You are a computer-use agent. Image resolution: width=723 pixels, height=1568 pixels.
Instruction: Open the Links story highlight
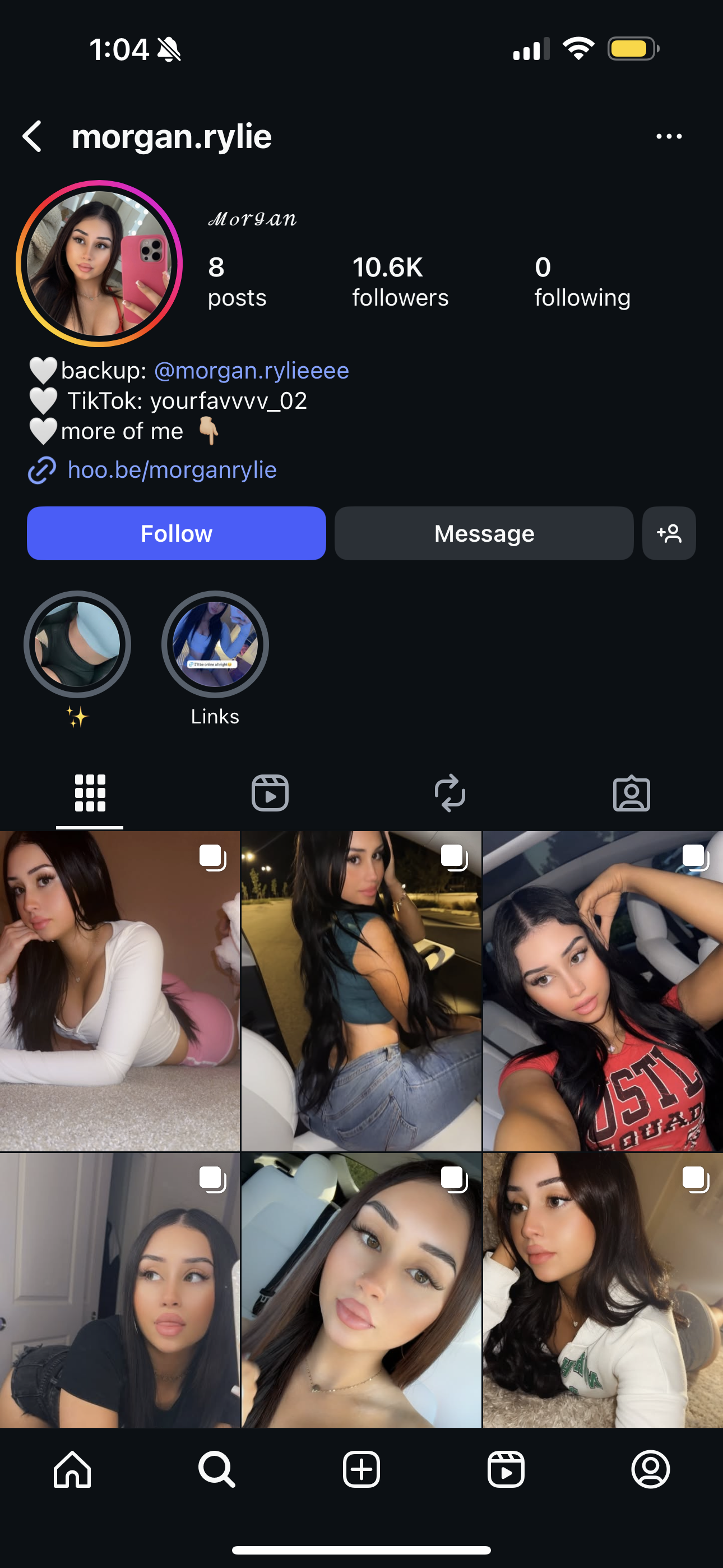215,644
